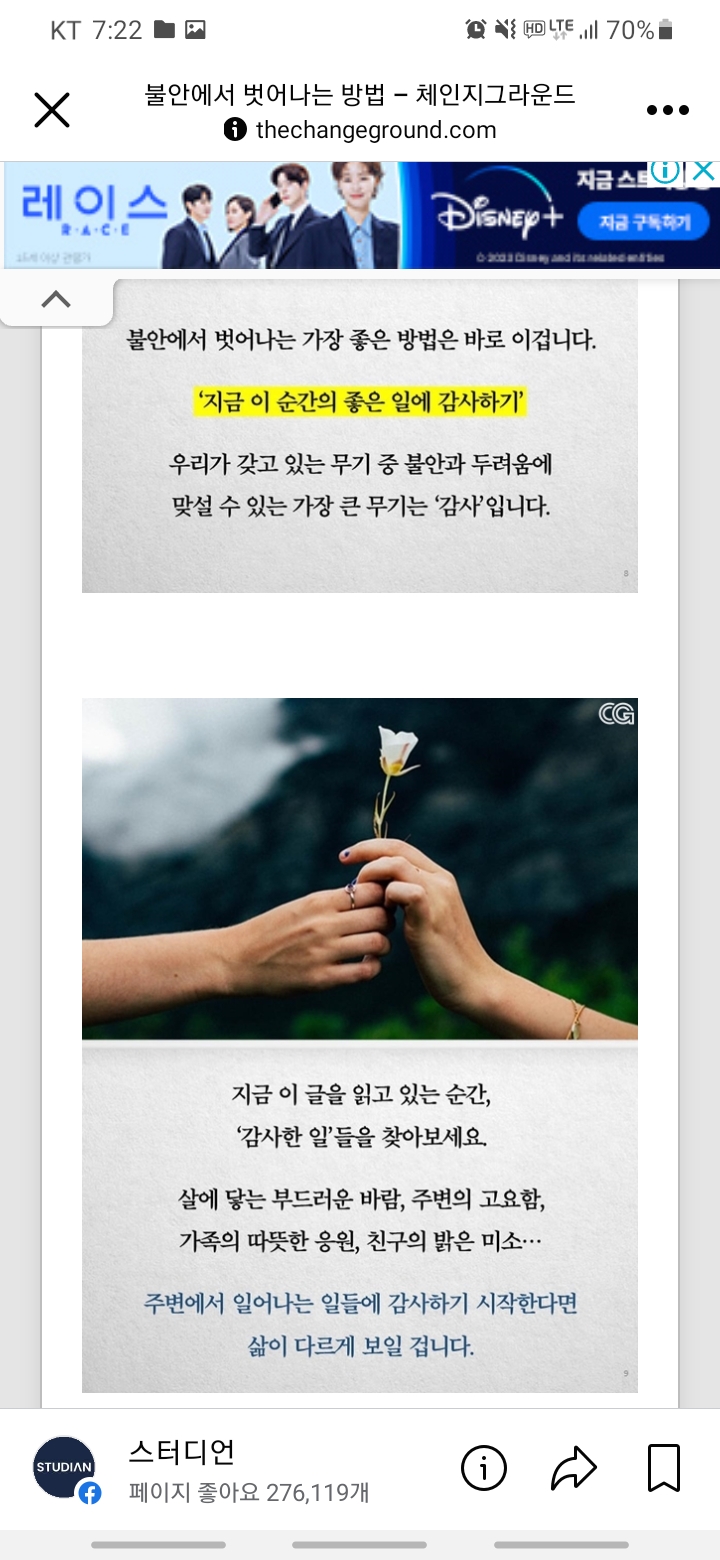This screenshot has height=1560, width=720.
Task: Close the in-app browser page
Action: tap(52, 110)
